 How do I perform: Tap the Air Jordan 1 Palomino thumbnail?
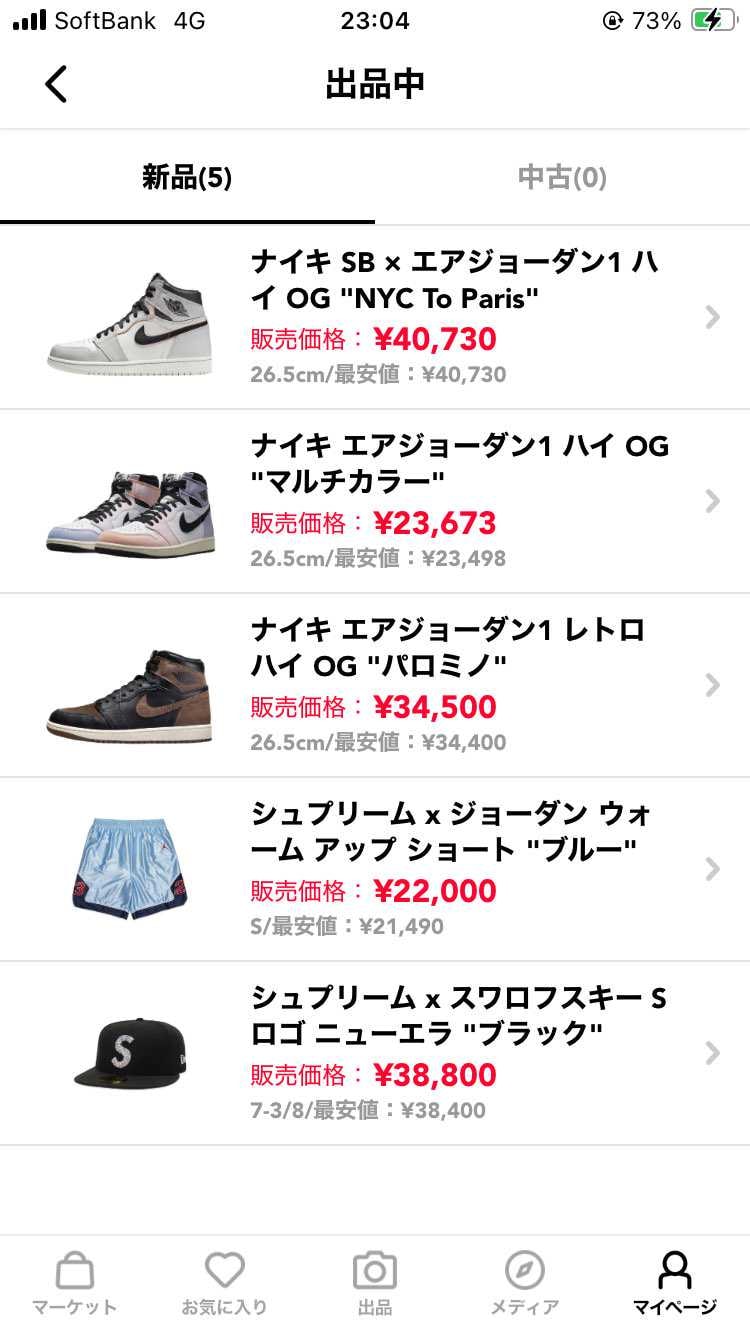(130, 685)
